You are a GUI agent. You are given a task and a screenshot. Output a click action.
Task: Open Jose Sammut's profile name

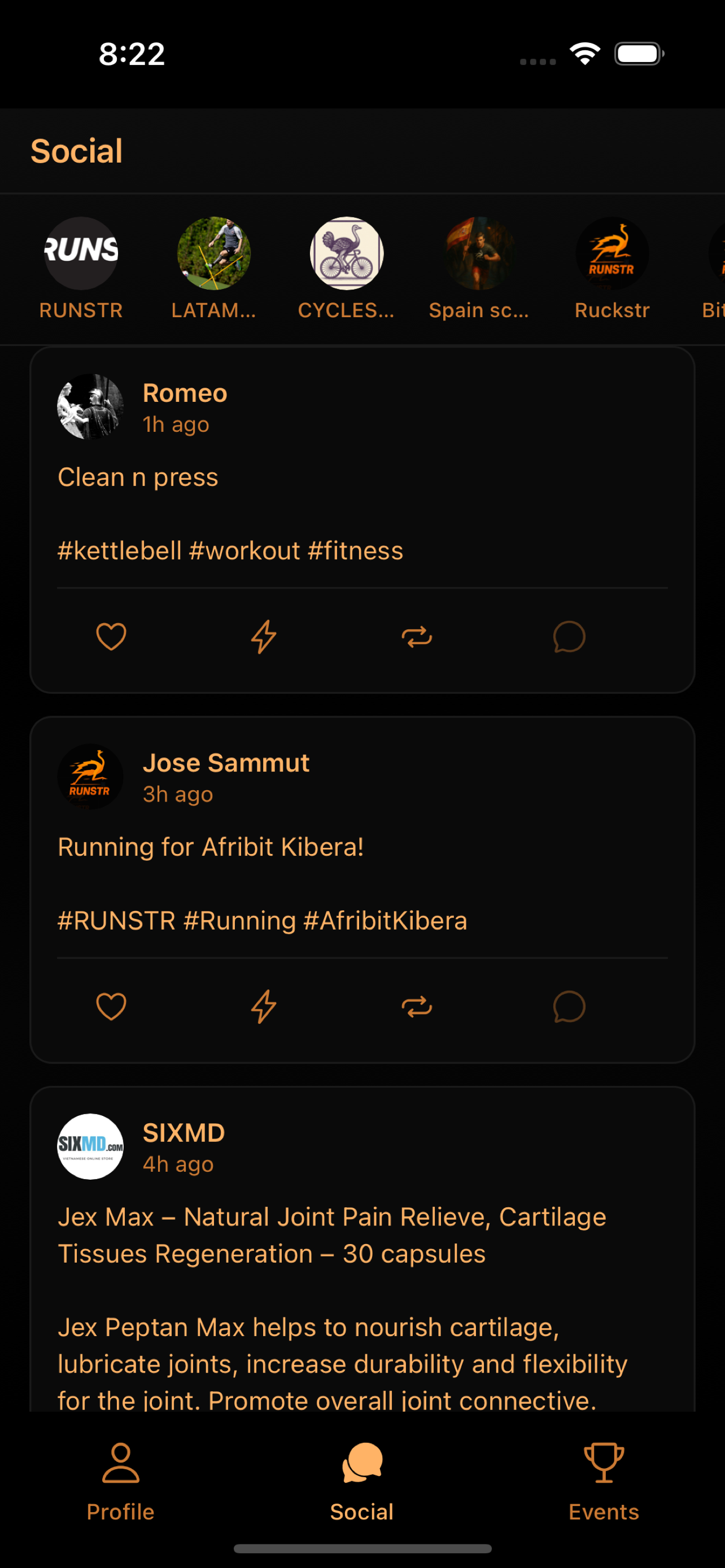(x=226, y=762)
